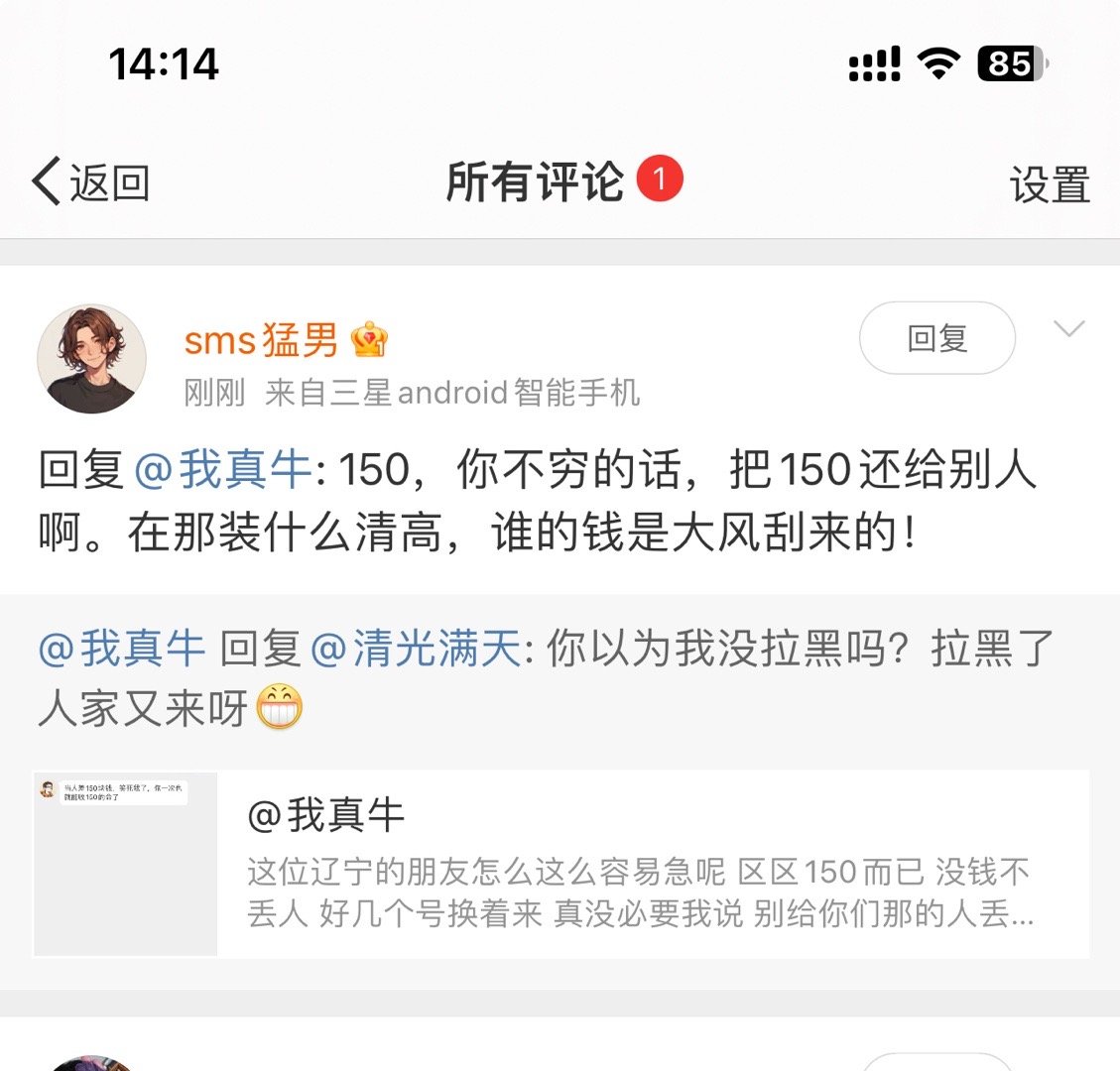The image size is (1120, 1071).
Task: Go back with the 返回 button
Action: [x=91, y=183]
